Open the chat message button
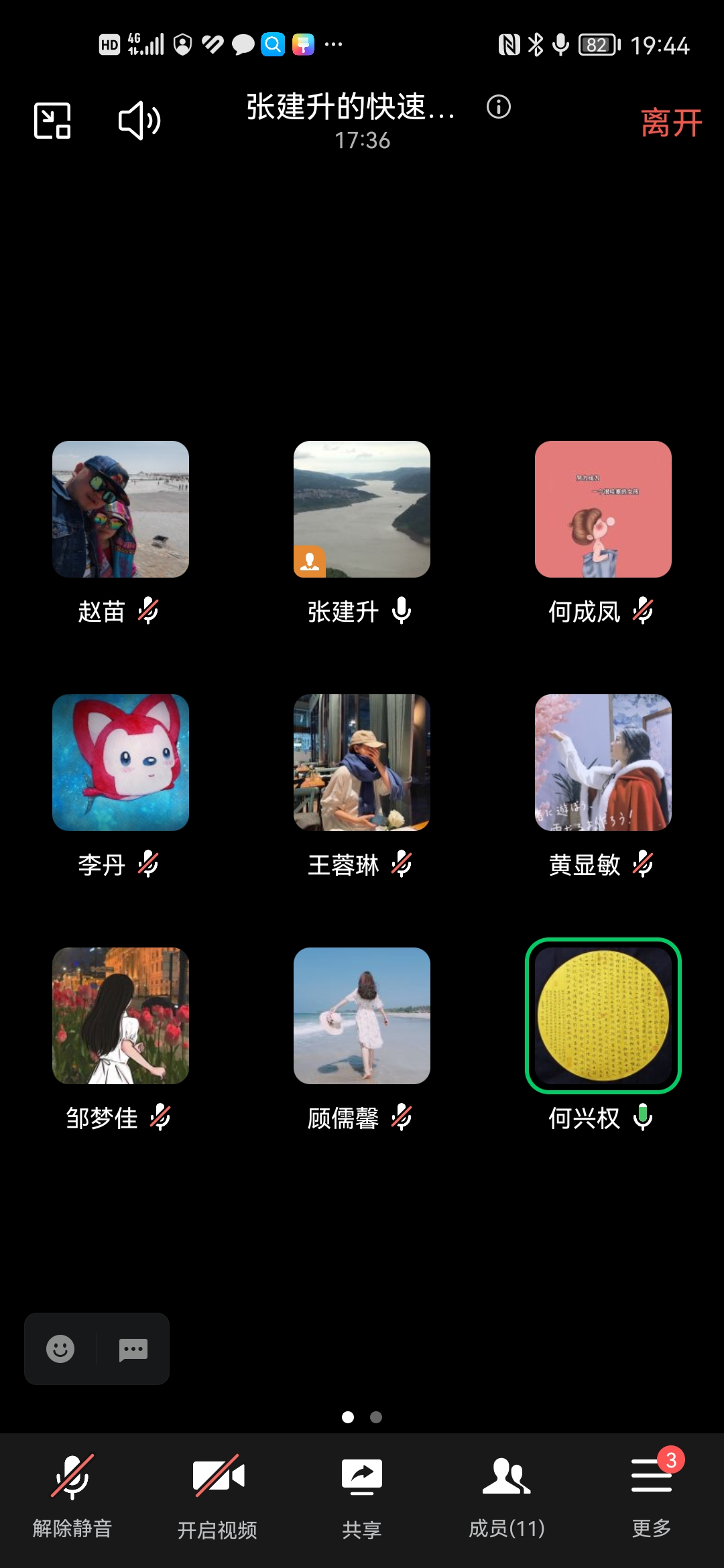Image resolution: width=724 pixels, height=1568 pixels. (133, 1349)
